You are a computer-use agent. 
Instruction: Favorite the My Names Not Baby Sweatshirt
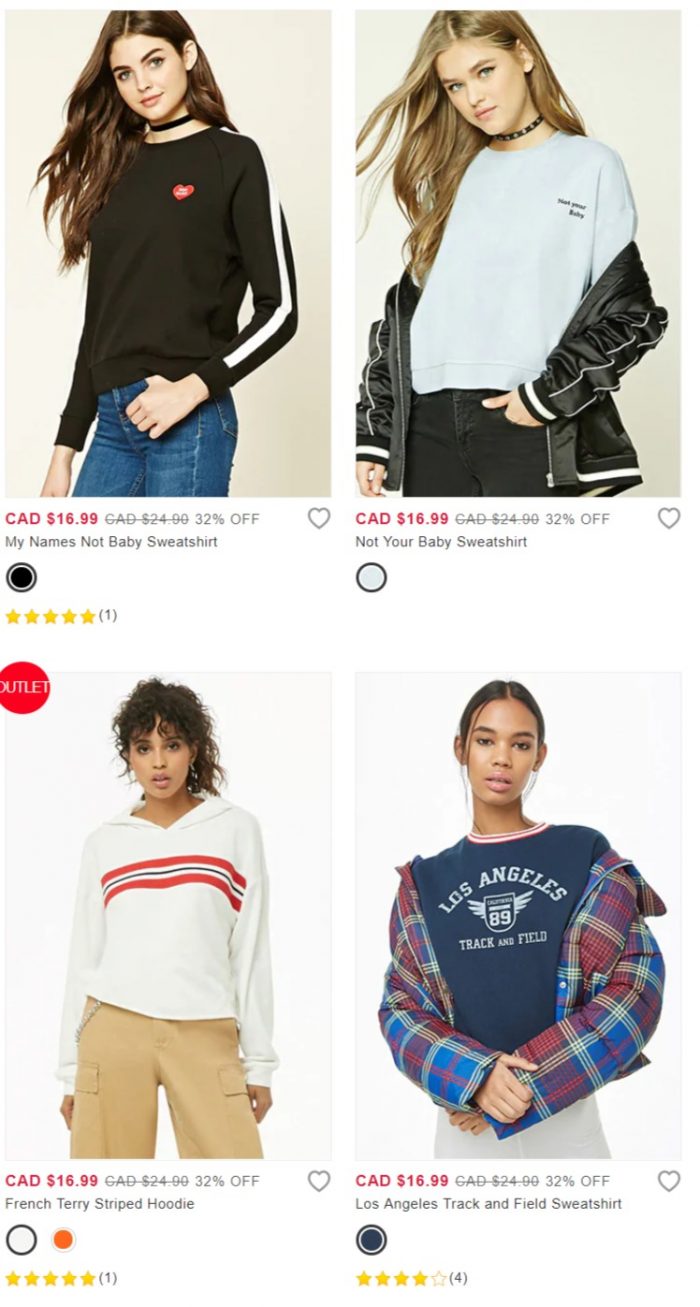point(319,518)
